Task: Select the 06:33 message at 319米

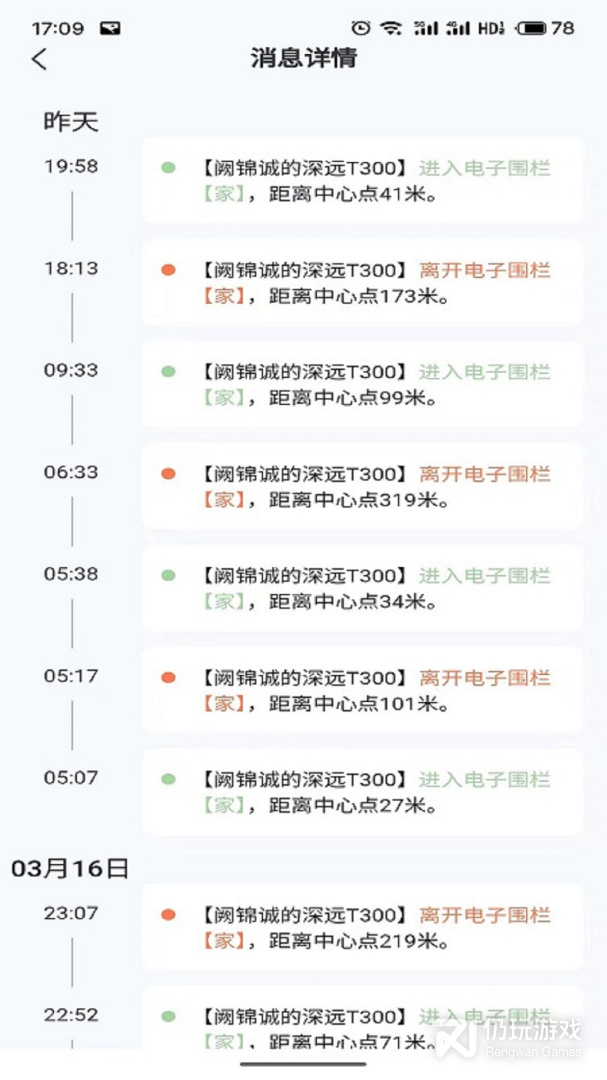Action: (362, 487)
